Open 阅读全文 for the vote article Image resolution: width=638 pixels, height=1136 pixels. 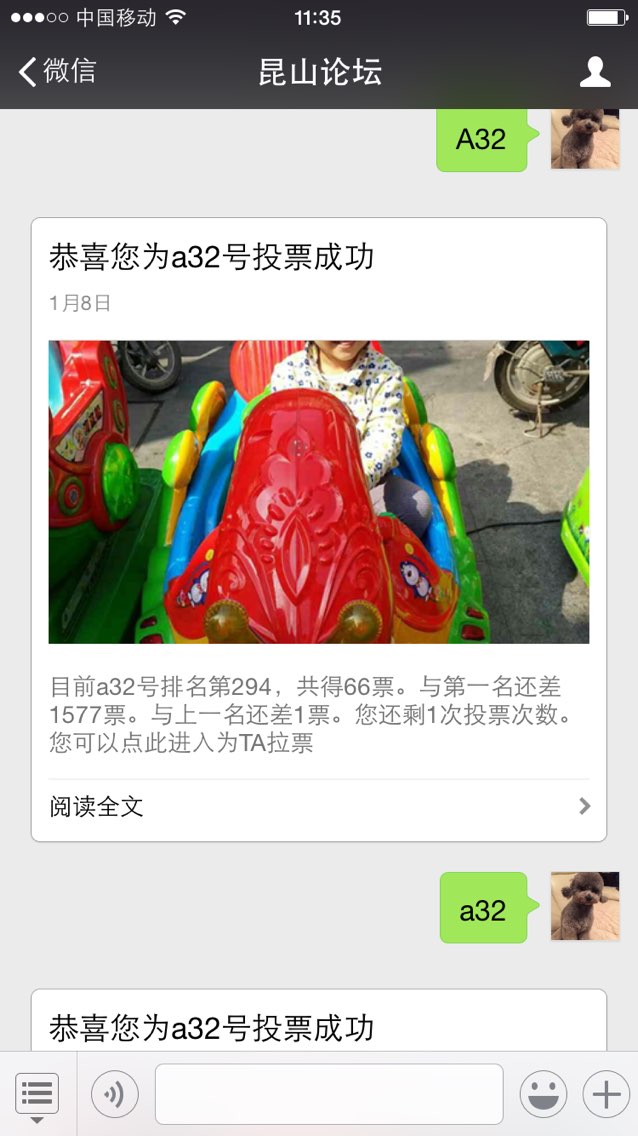319,806
